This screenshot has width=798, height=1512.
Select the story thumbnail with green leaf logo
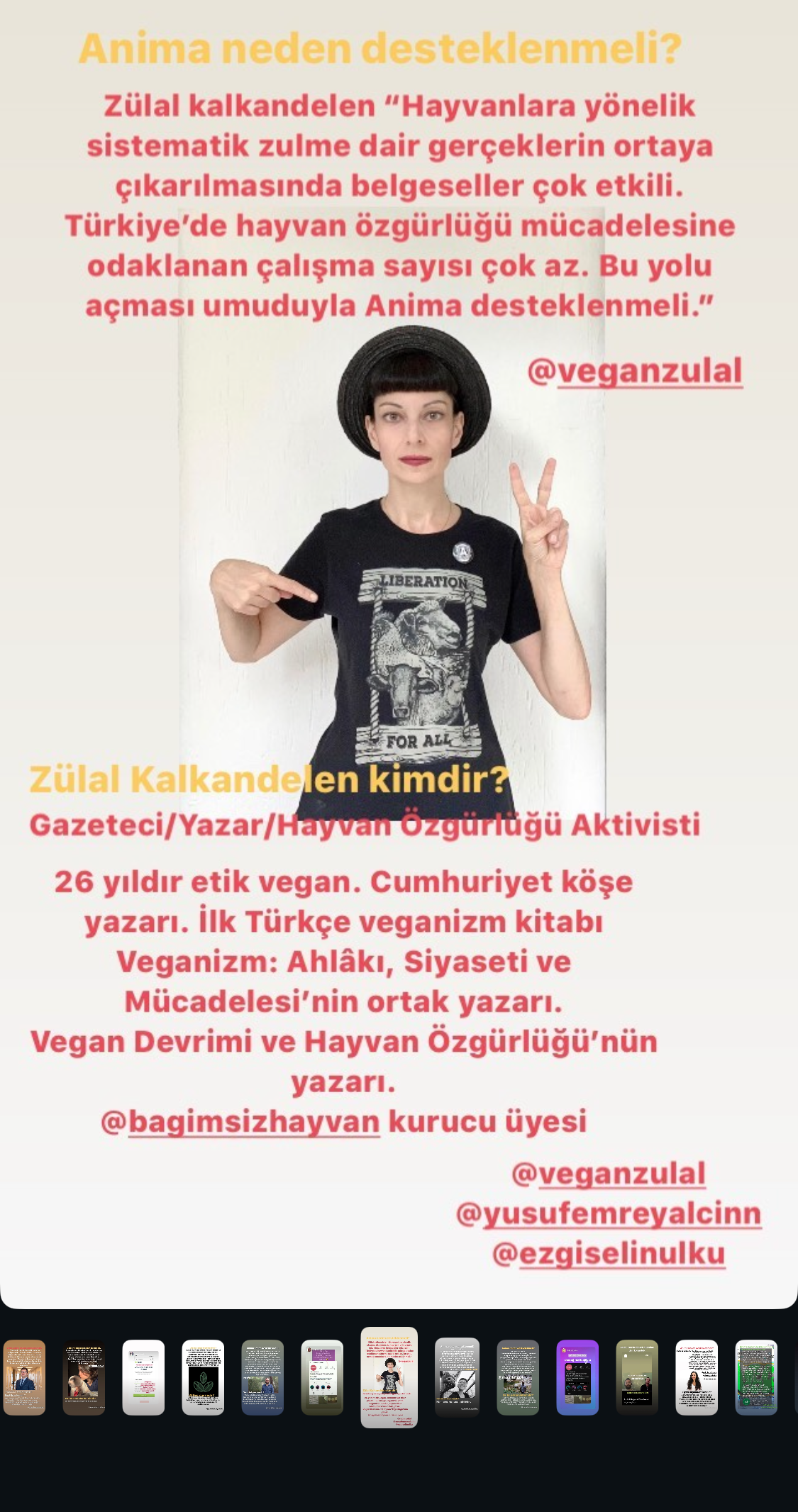pyautogui.click(x=203, y=1377)
